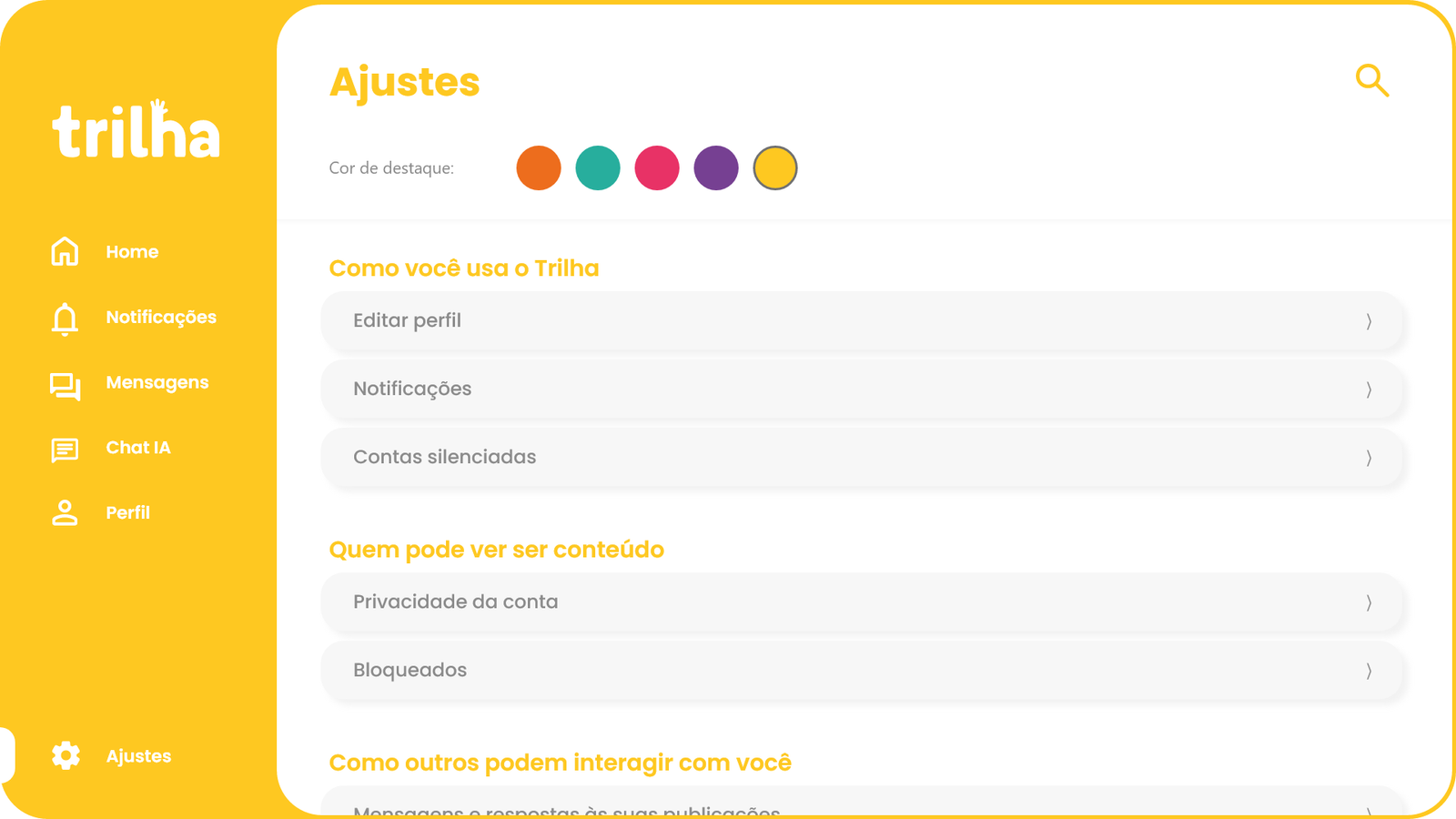This screenshot has width=1456, height=819.
Task: Open the Bloqueados list
Action: [x=861, y=671]
